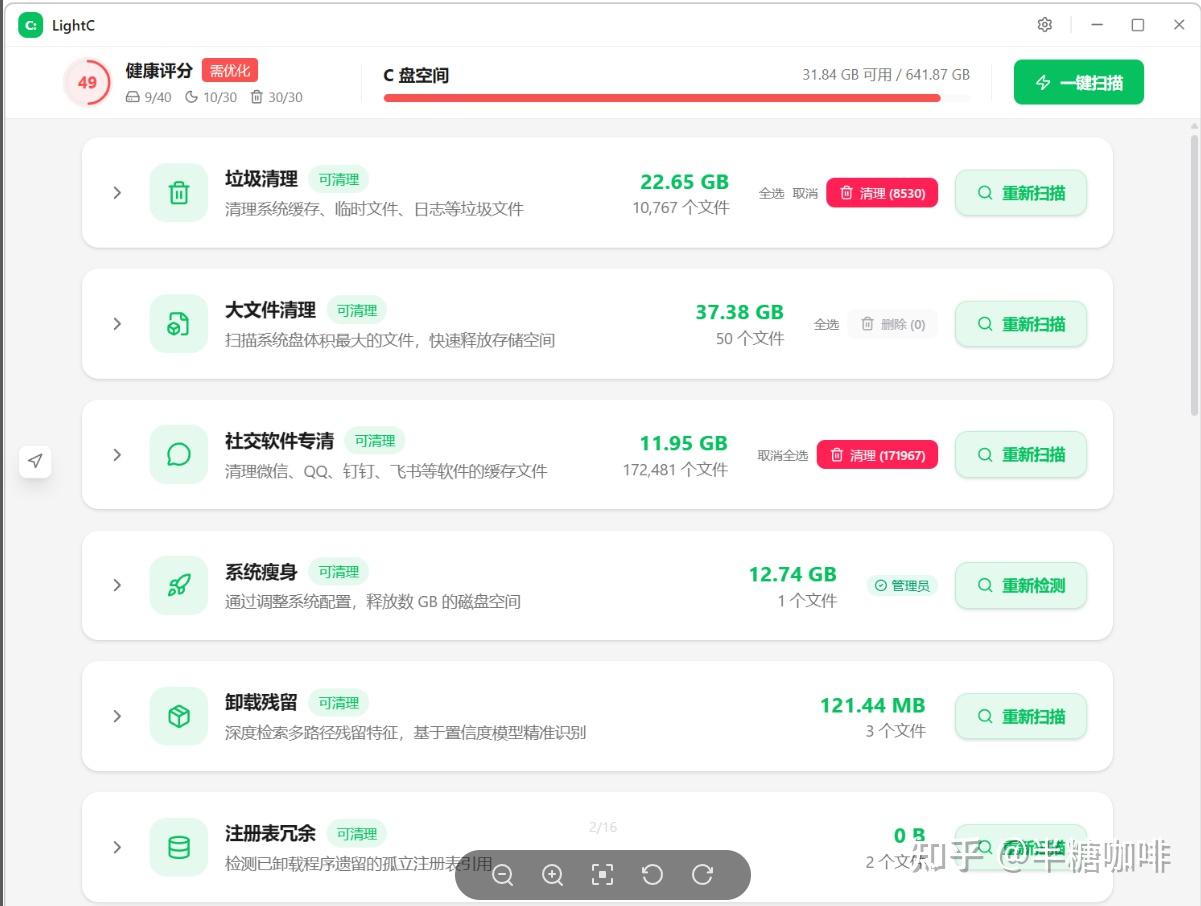Expand the 垃圾清理 section chevron
Screen dimensions: 1201x906
click(x=117, y=193)
